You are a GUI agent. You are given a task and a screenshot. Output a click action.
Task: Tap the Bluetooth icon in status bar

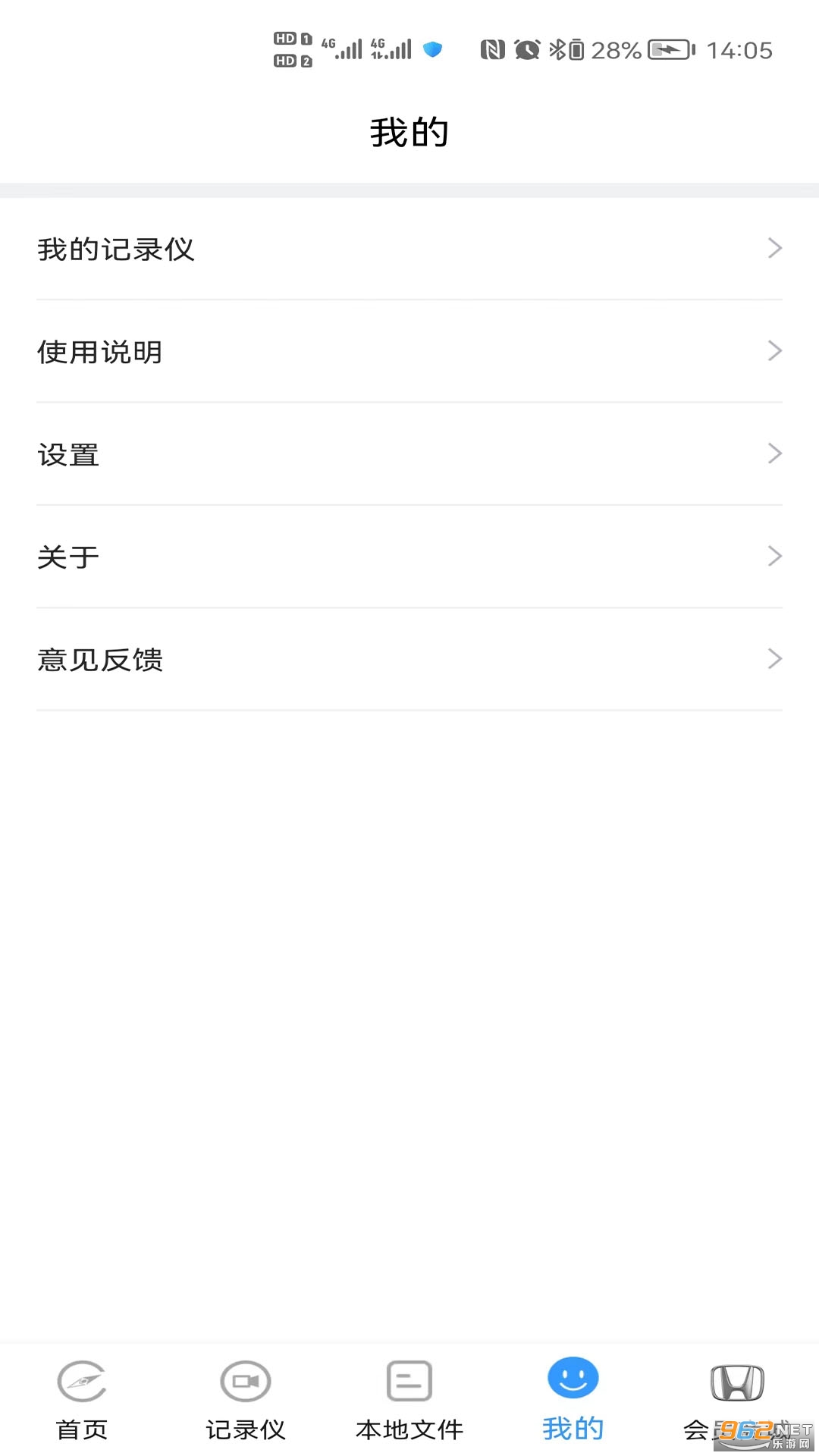[559, 49]
